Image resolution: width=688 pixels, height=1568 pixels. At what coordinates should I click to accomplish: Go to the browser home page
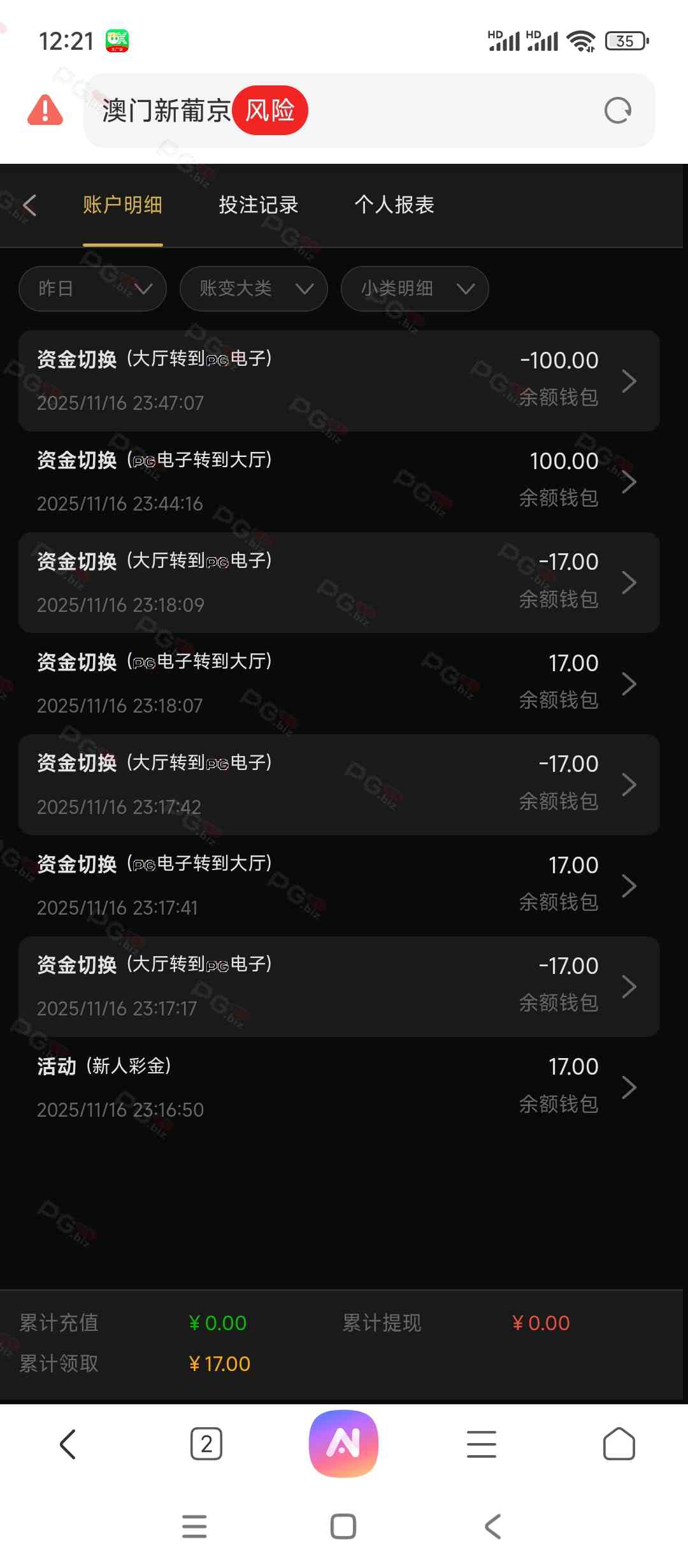(x=619, y=1444)
